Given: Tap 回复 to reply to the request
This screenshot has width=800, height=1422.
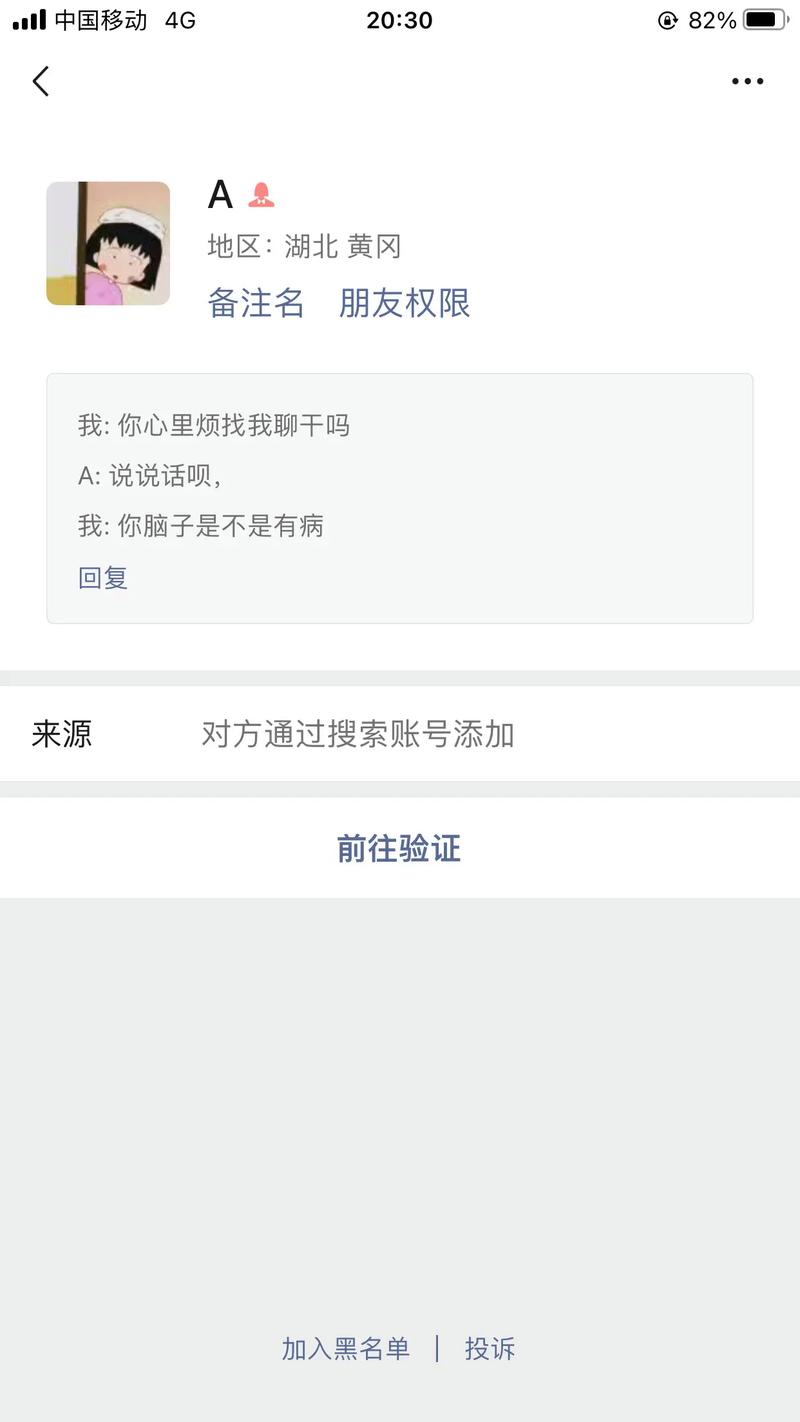Looking at the screenshot, I should [103, 577].
